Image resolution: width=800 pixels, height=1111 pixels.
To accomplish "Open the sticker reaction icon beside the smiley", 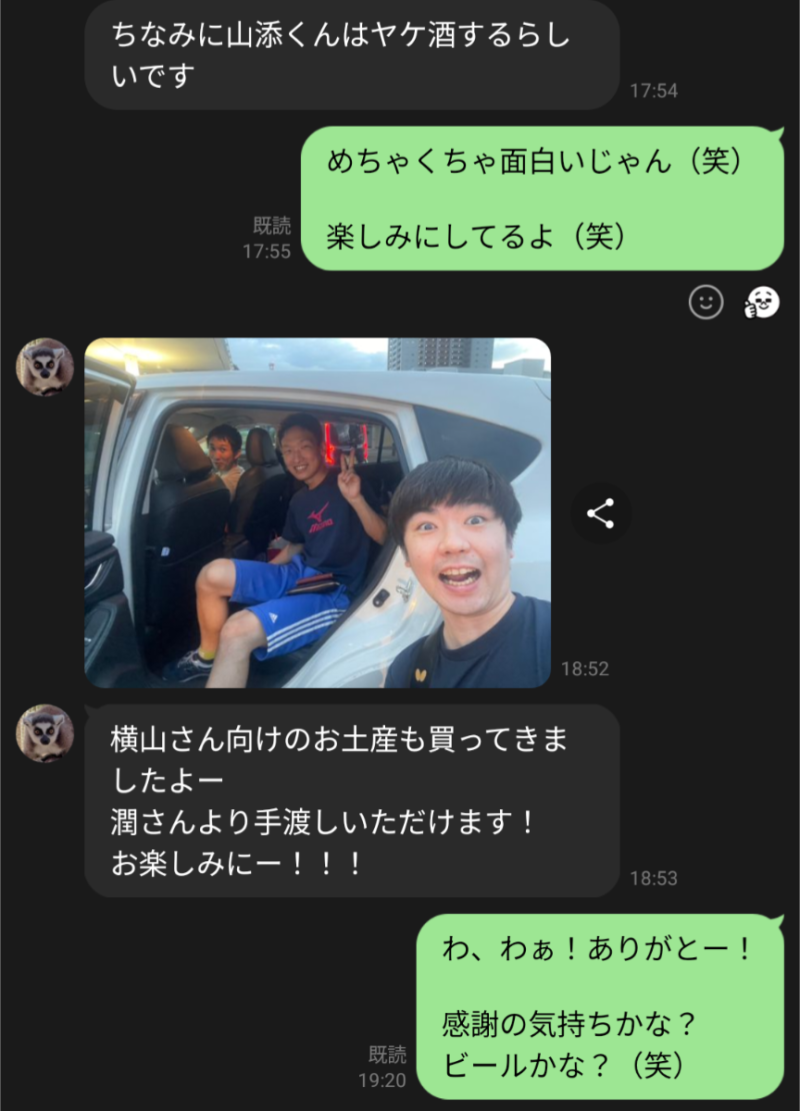I will (762, 302).
